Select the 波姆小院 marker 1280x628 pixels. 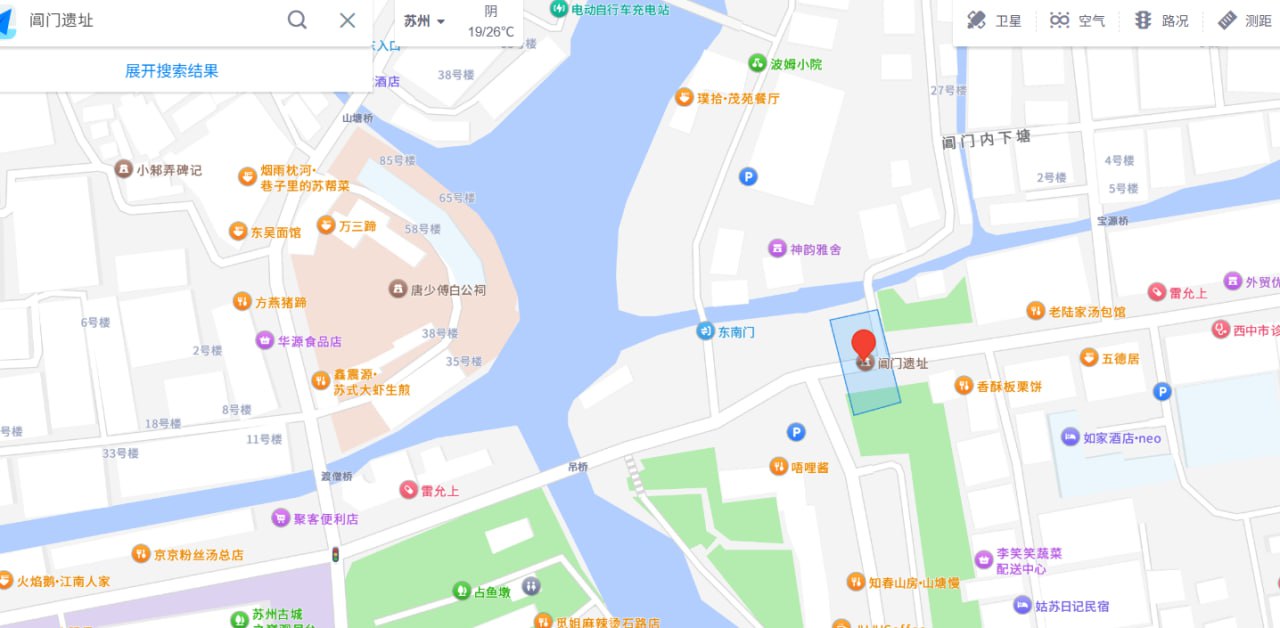757,63
